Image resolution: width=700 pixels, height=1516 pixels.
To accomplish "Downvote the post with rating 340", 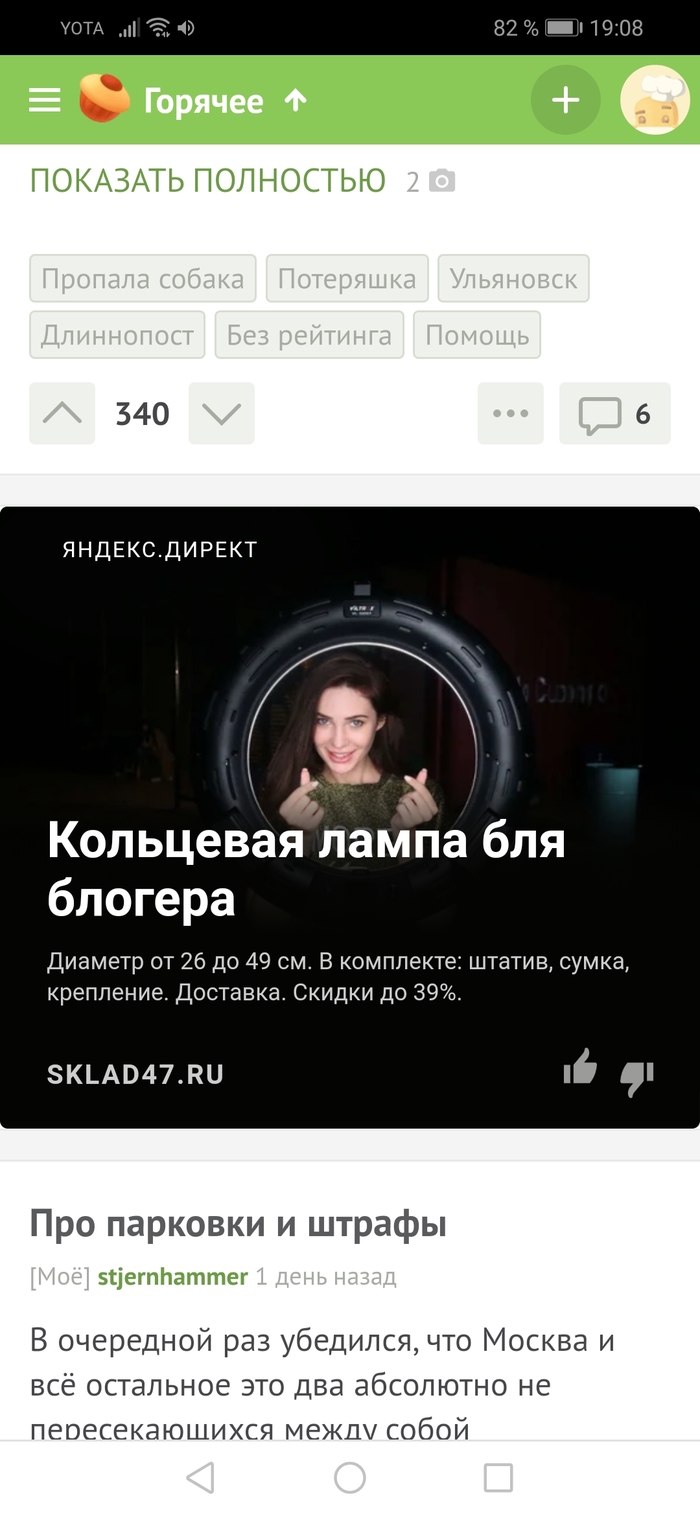I will 221,413.
